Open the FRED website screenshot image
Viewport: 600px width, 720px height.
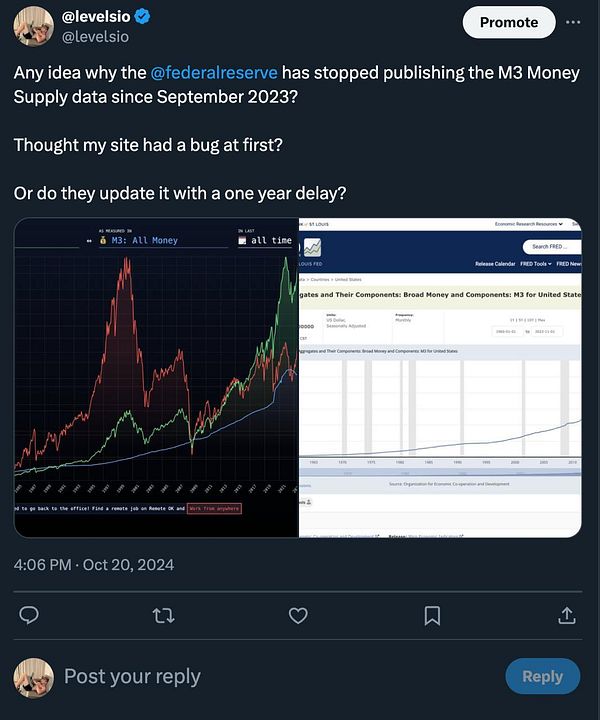[x=440, y=377]
